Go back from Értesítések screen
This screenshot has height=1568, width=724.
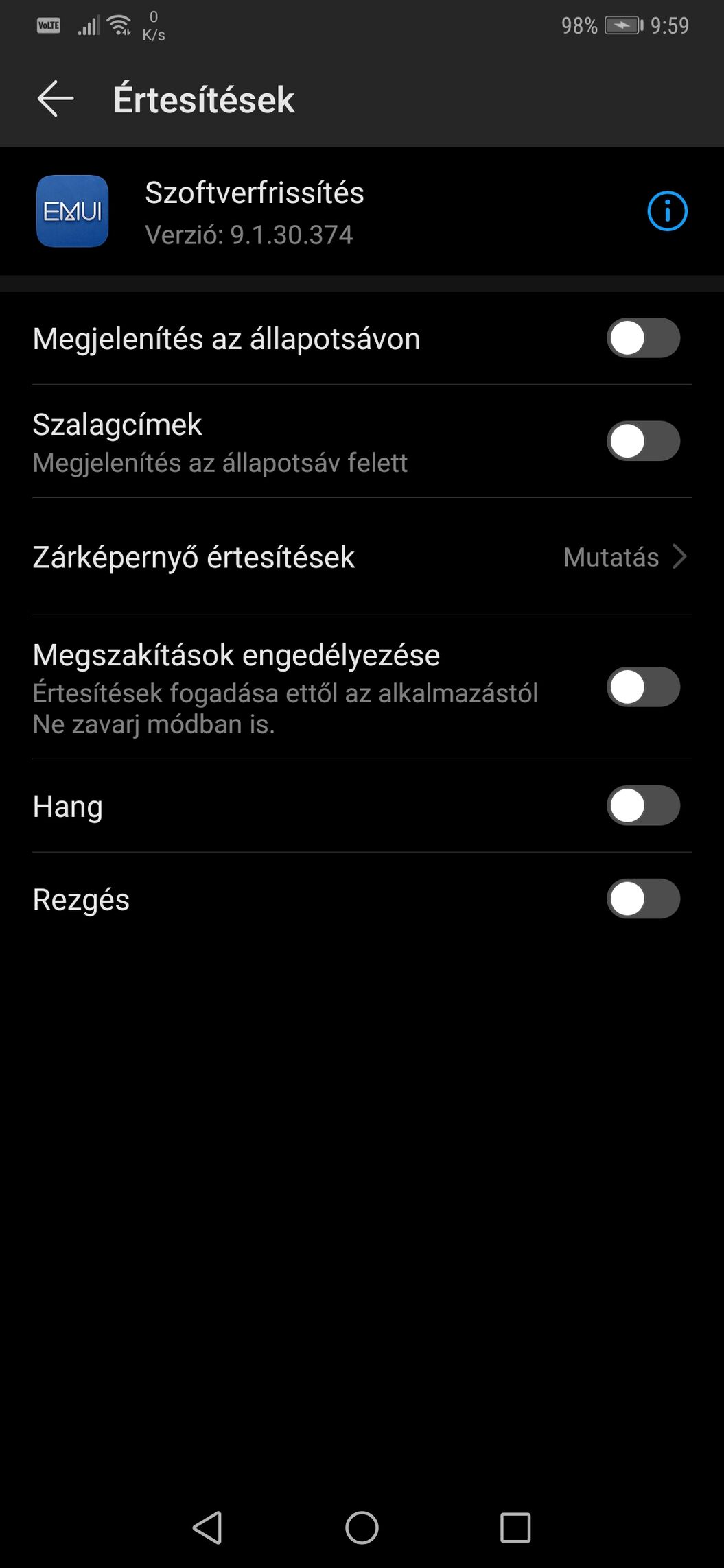coord(56,99)
